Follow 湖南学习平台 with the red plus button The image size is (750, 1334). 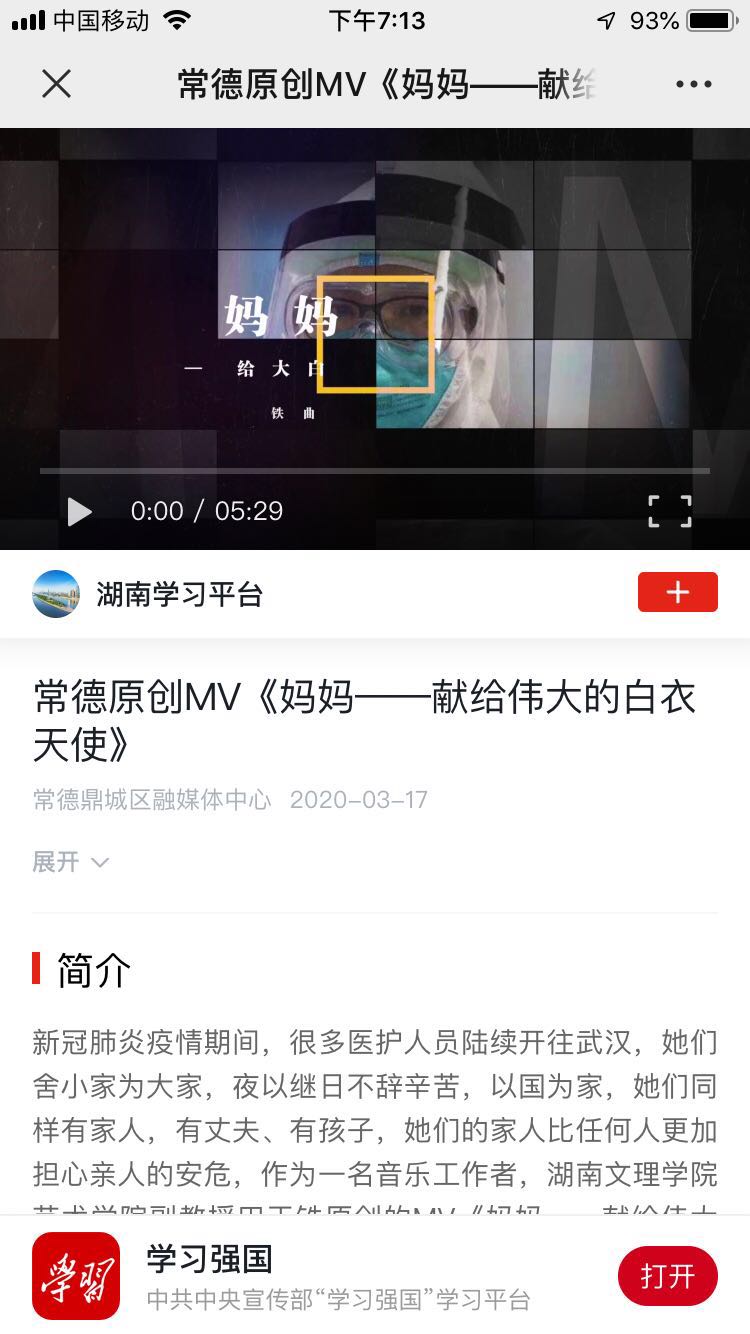pos(677,592)
